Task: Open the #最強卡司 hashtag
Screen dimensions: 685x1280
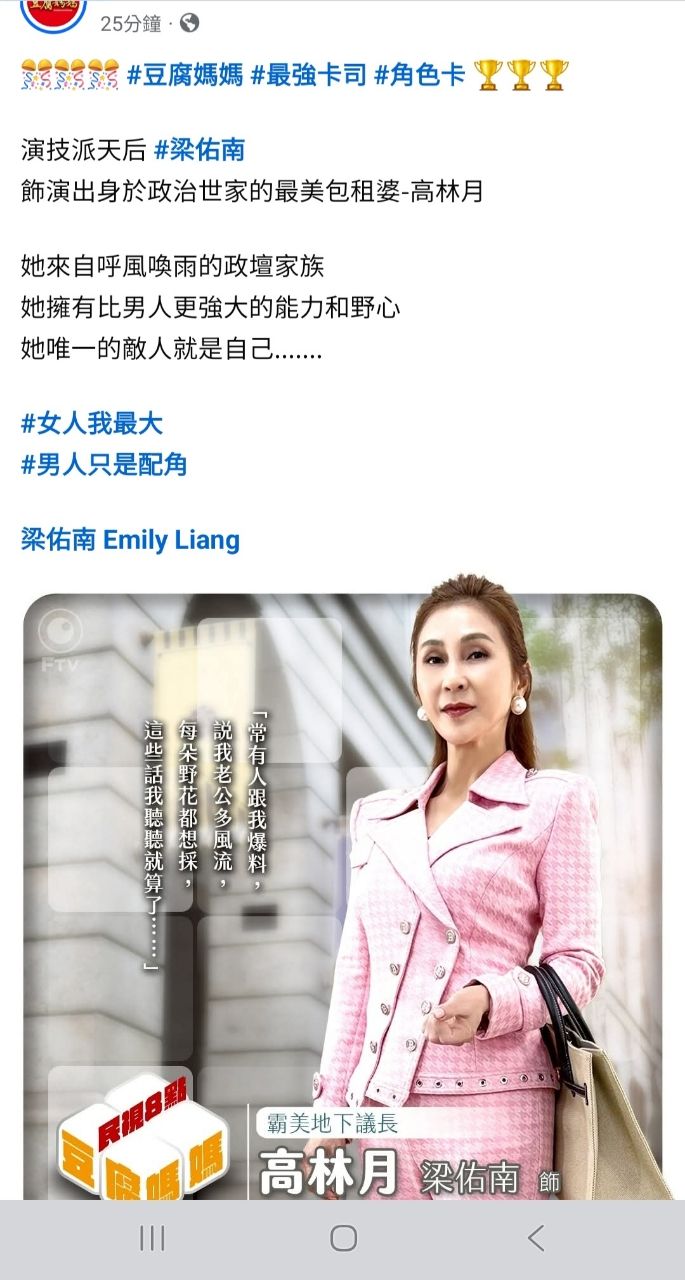Action: click(307, 76)
